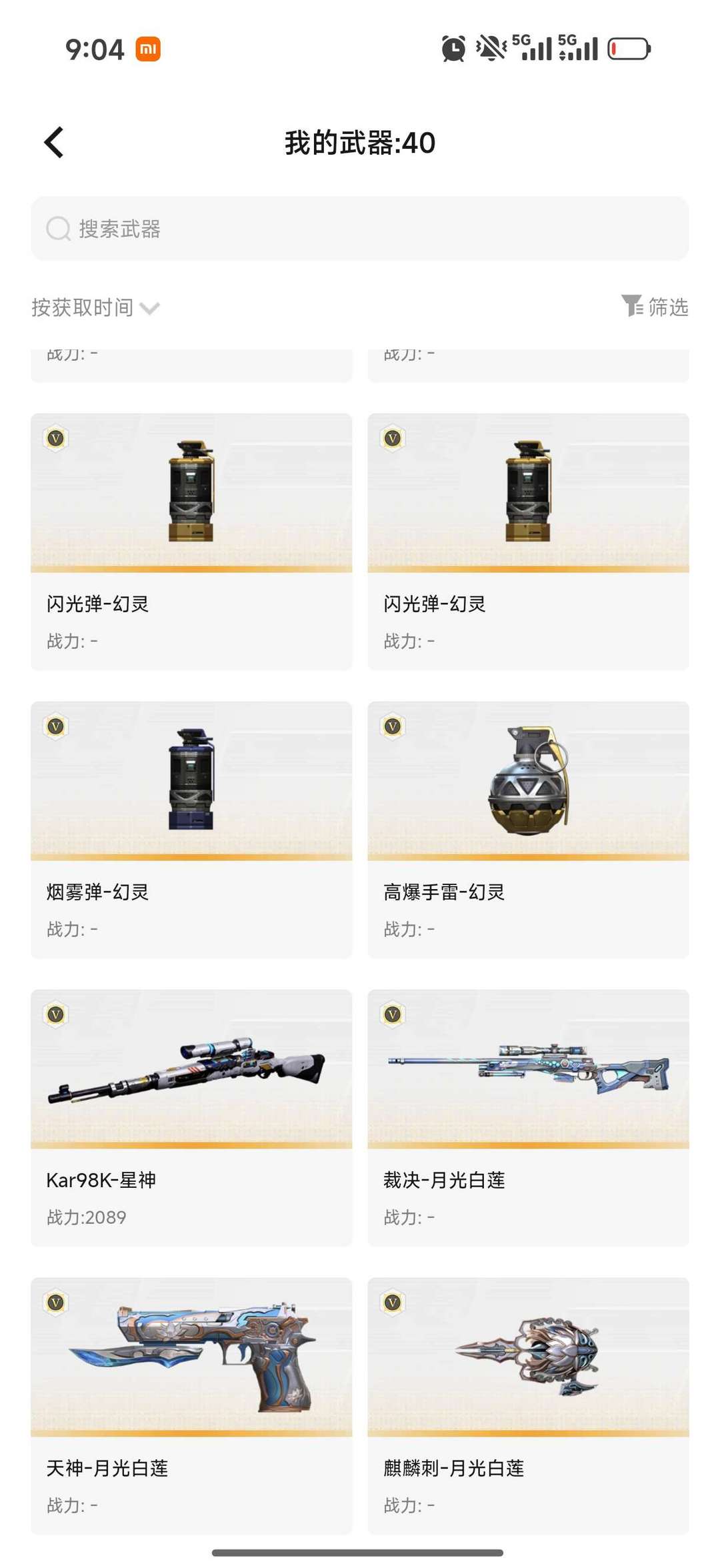
Task: Go back using the top-left arrow
Action: (x=54, y=142)
